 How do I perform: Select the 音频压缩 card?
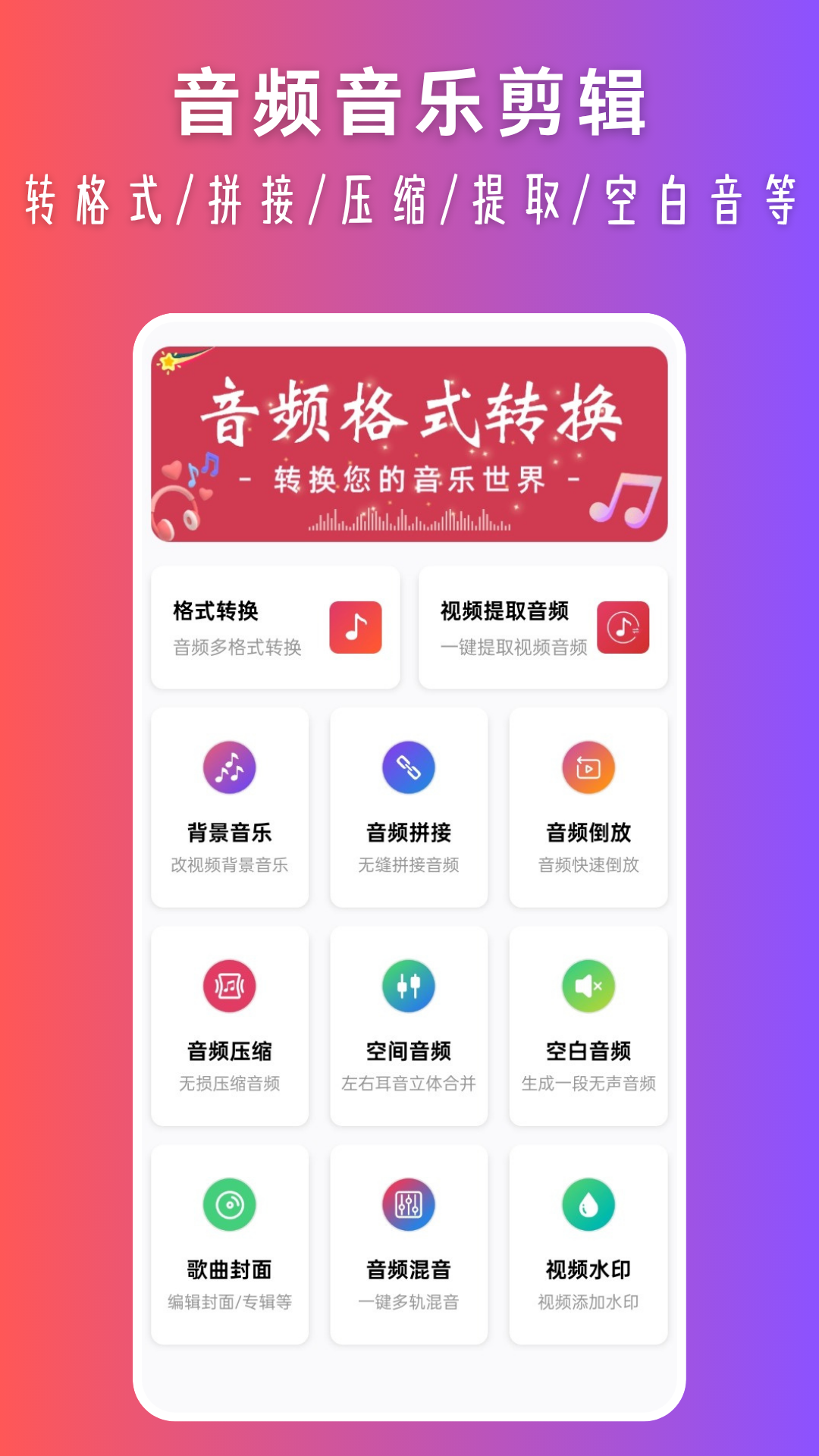[230, 1026]
